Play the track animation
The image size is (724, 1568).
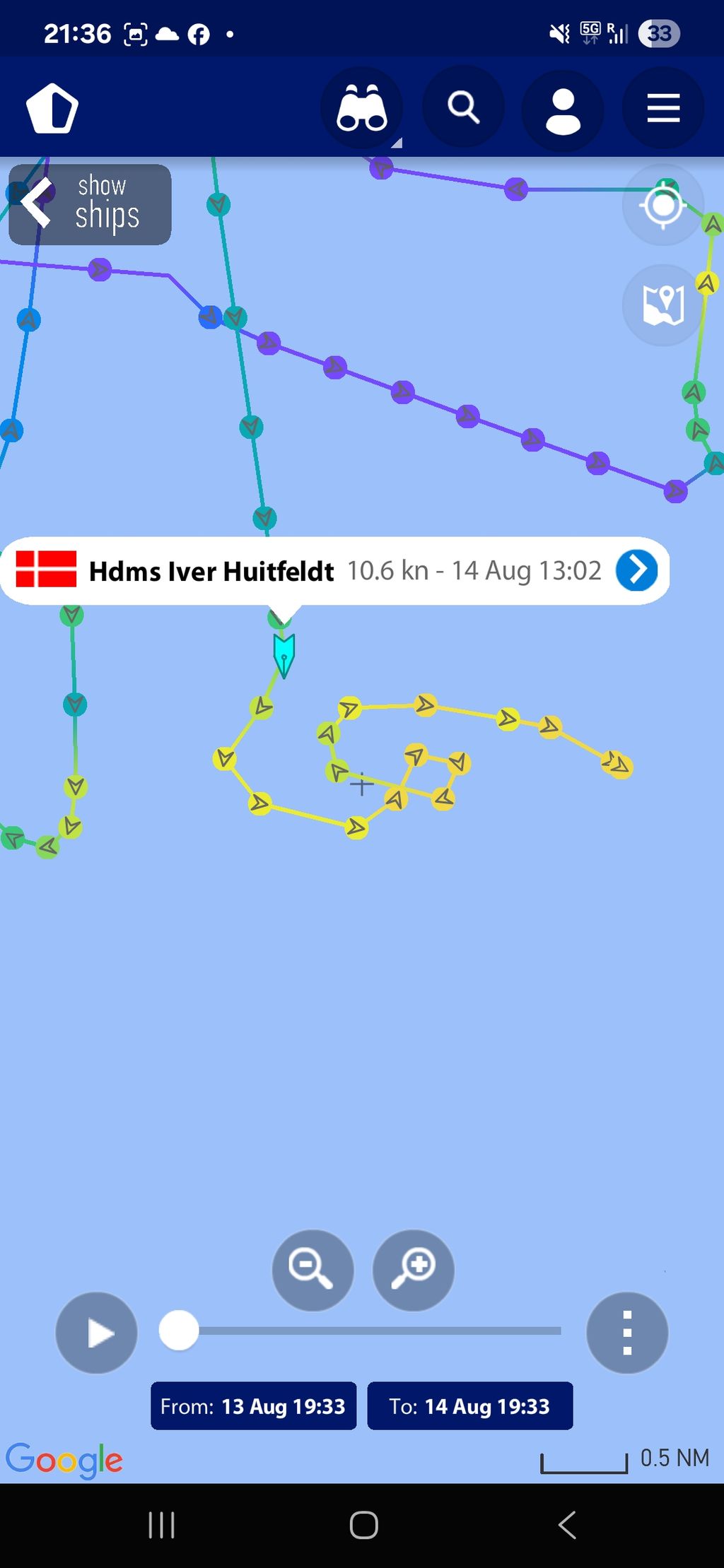[97, 1333]
